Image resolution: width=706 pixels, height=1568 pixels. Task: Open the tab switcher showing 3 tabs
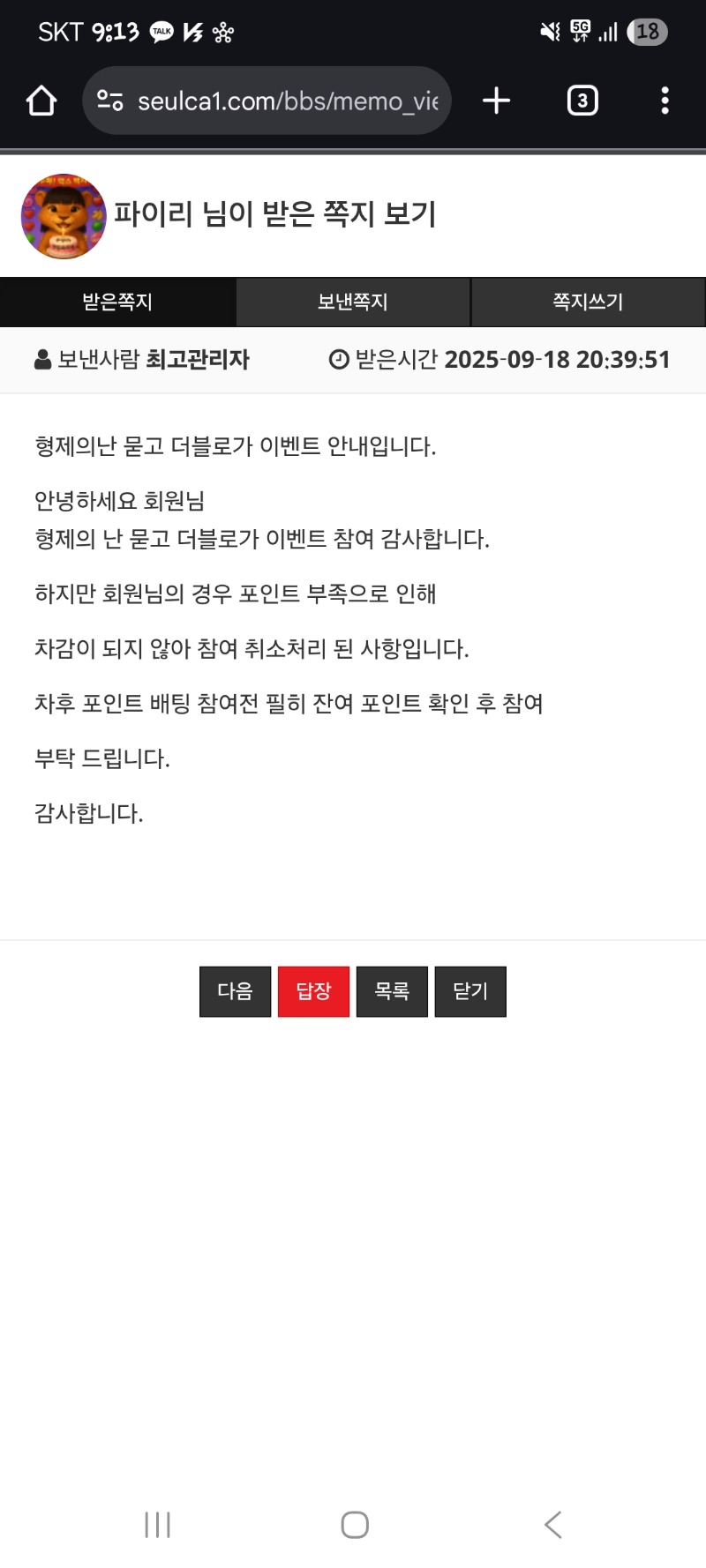click(582, 101)
